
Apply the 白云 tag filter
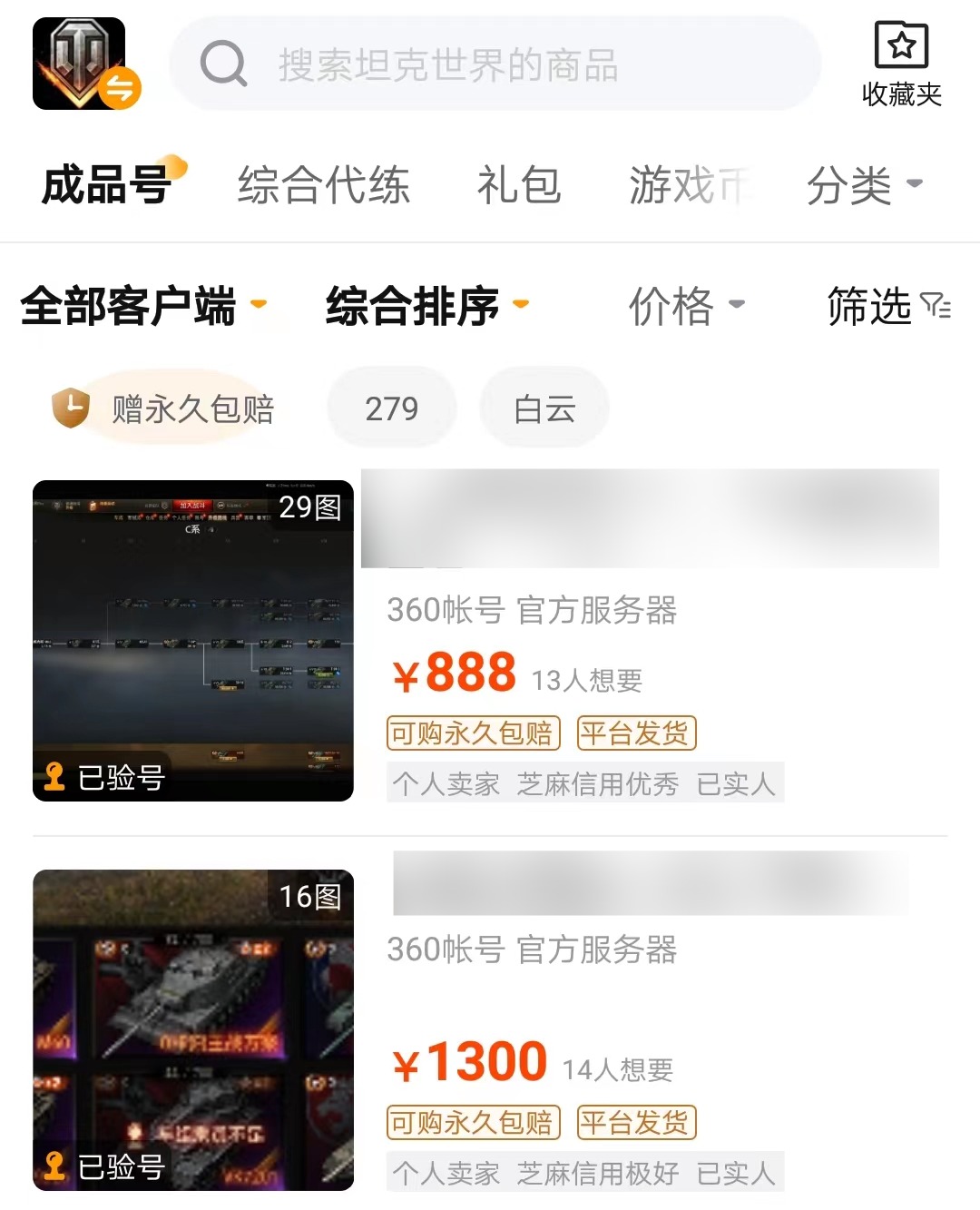(x=544, y=408)
